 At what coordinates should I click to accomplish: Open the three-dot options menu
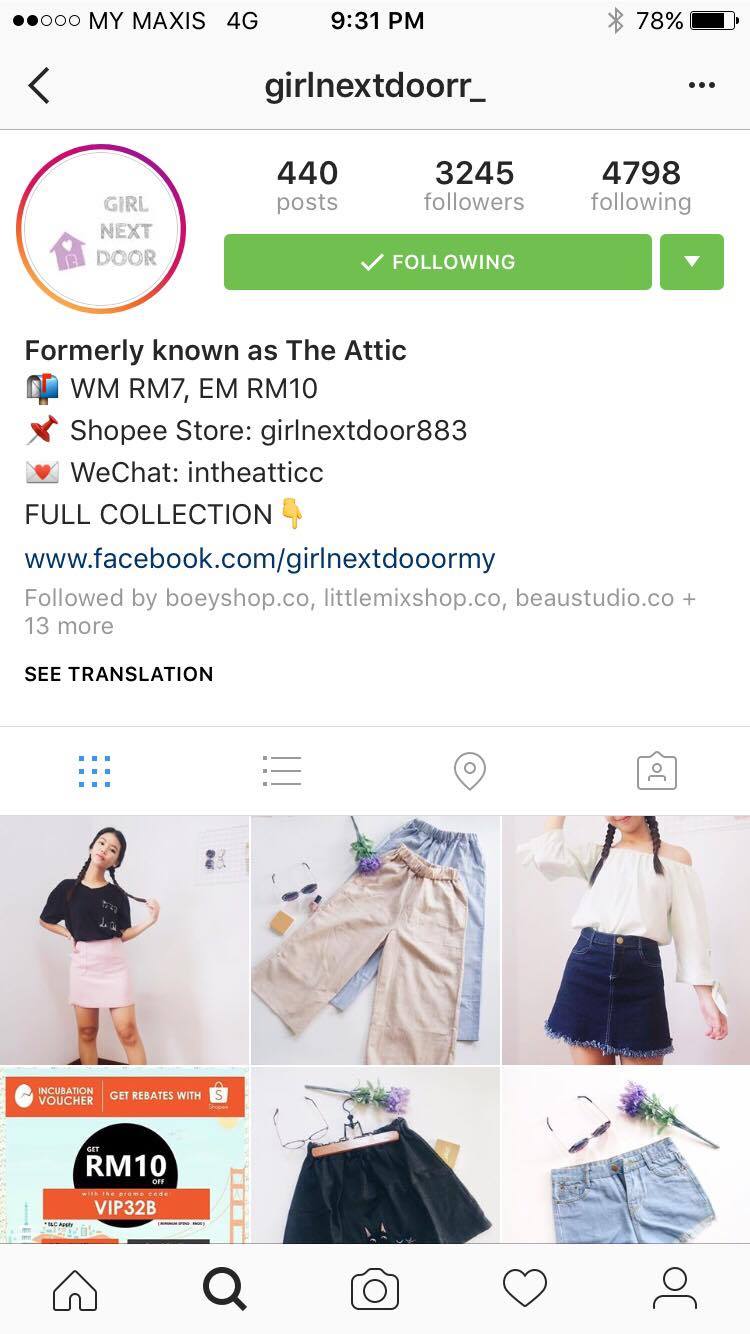click(701, 86)
